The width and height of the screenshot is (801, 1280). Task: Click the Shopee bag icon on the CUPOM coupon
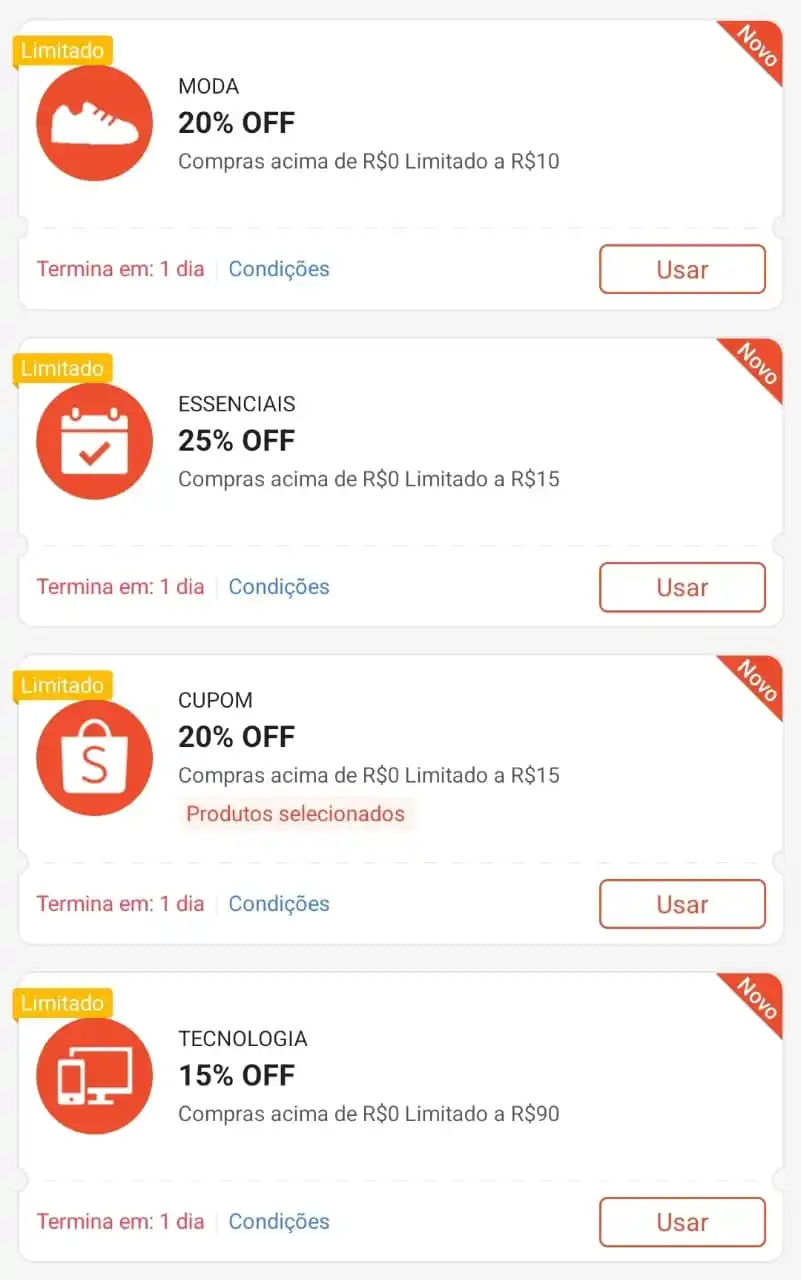coord(94,757)
